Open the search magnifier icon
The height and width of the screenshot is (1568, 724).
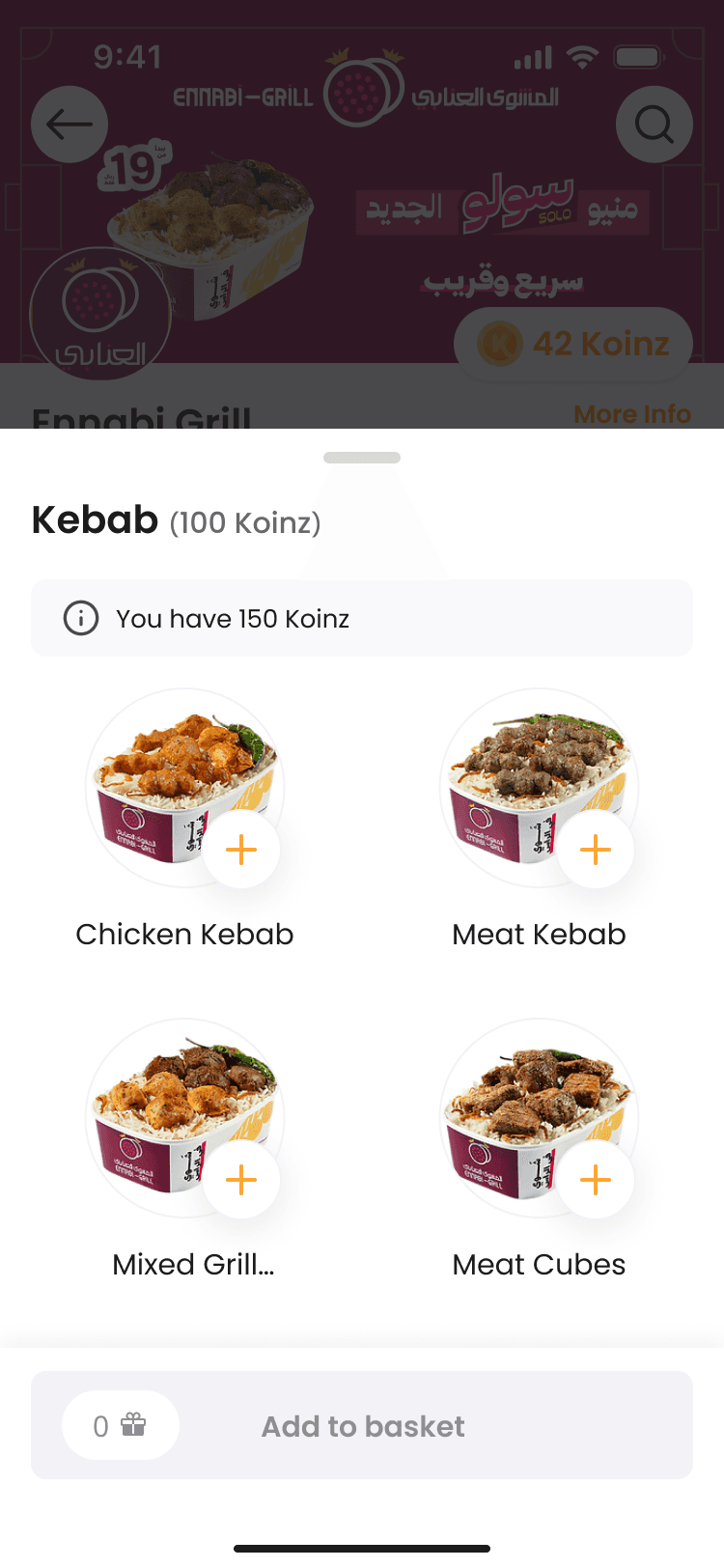point(654,125)
